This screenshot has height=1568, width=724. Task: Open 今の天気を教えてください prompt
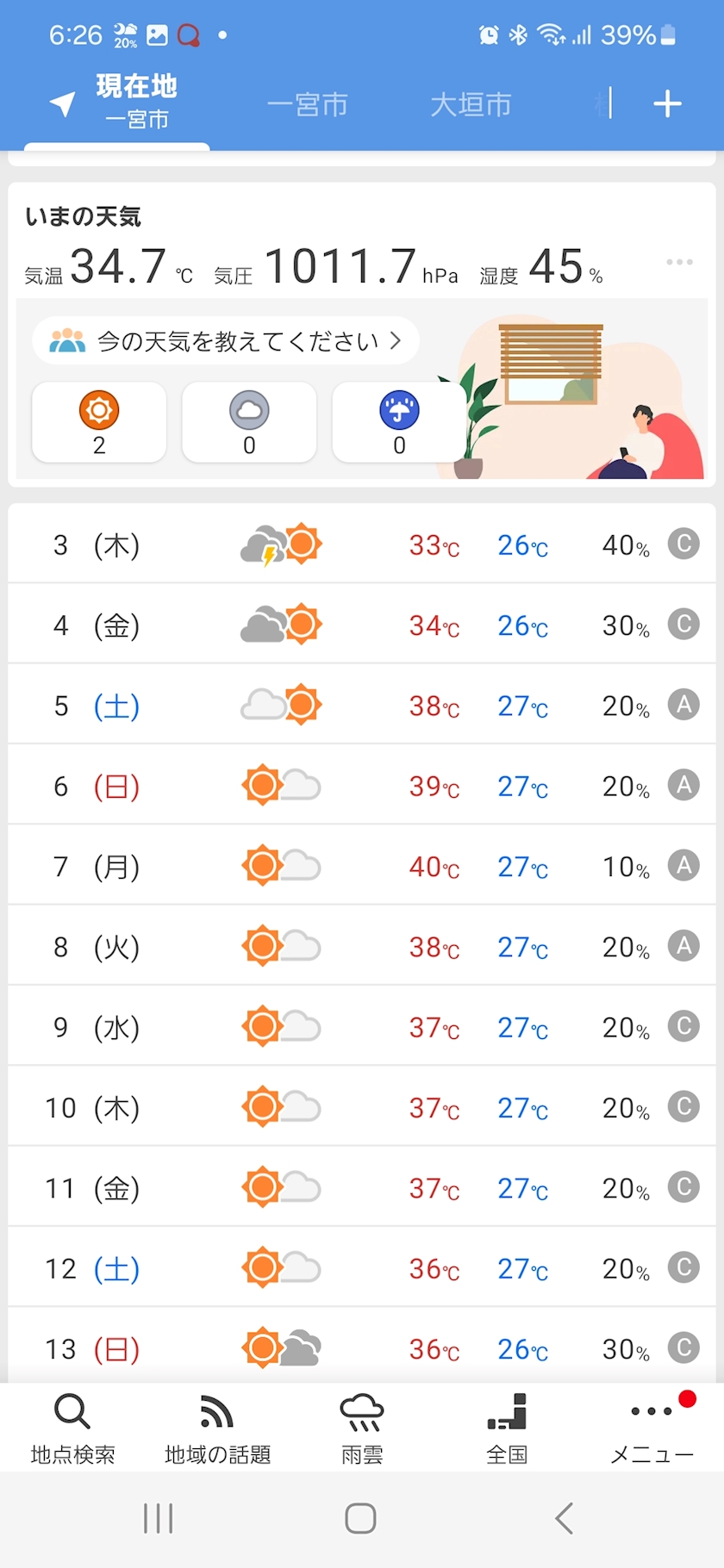point(226,341)
